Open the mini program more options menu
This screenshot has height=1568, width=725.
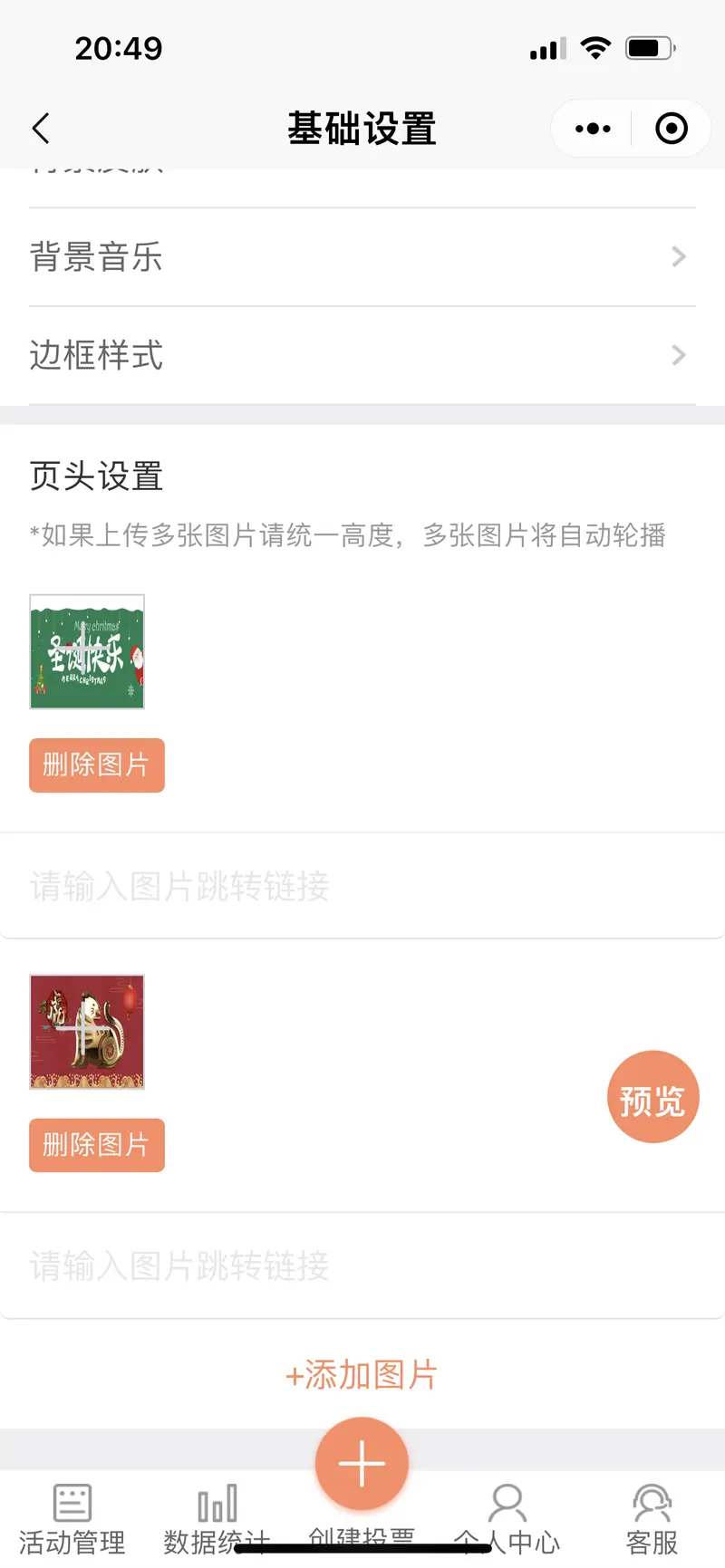click(x=593, y=129)
